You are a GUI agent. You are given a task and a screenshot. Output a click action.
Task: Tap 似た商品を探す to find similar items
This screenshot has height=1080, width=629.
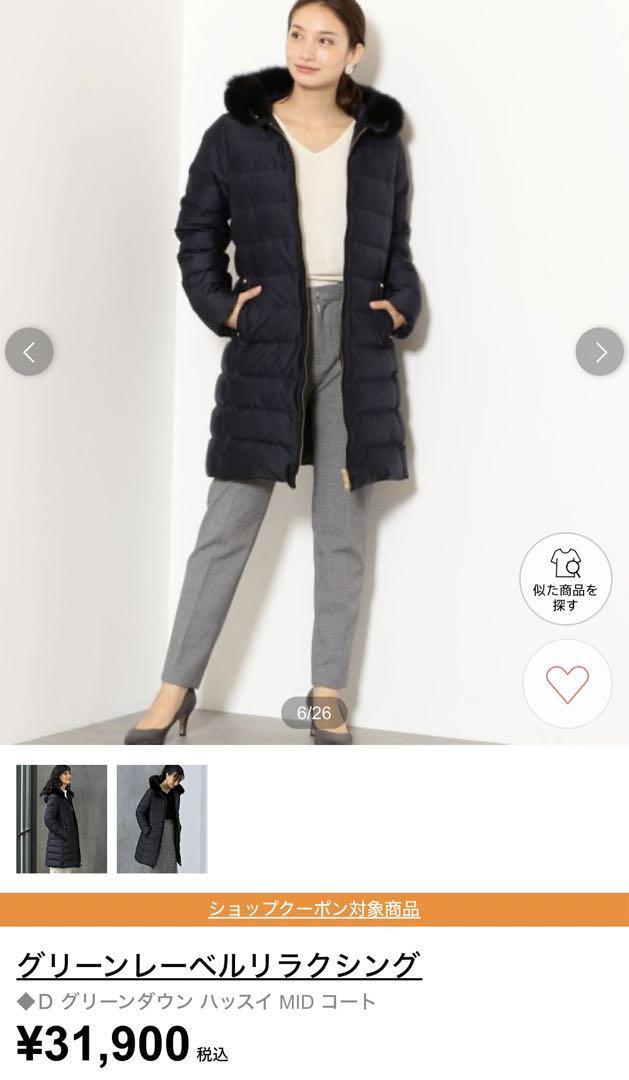566,579
